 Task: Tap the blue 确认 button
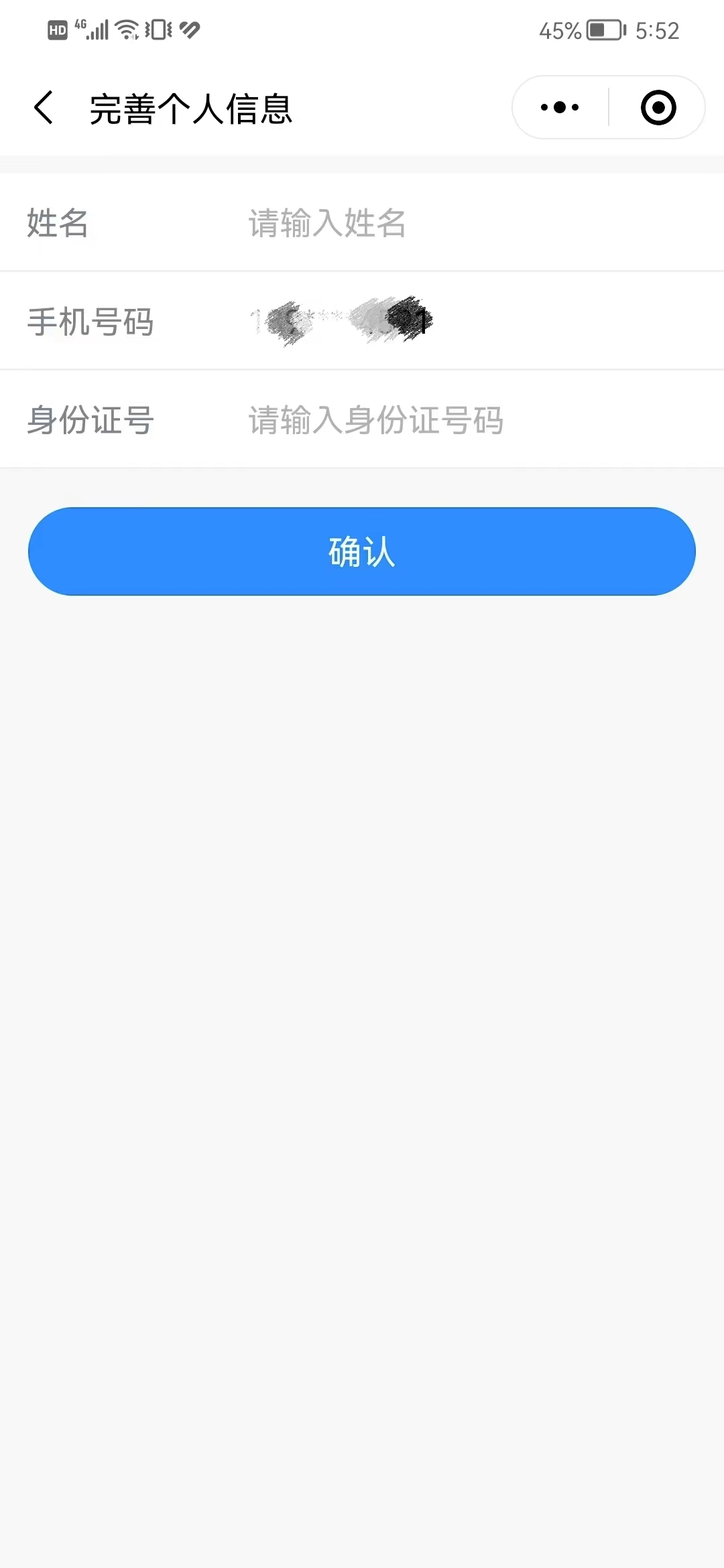362,551
